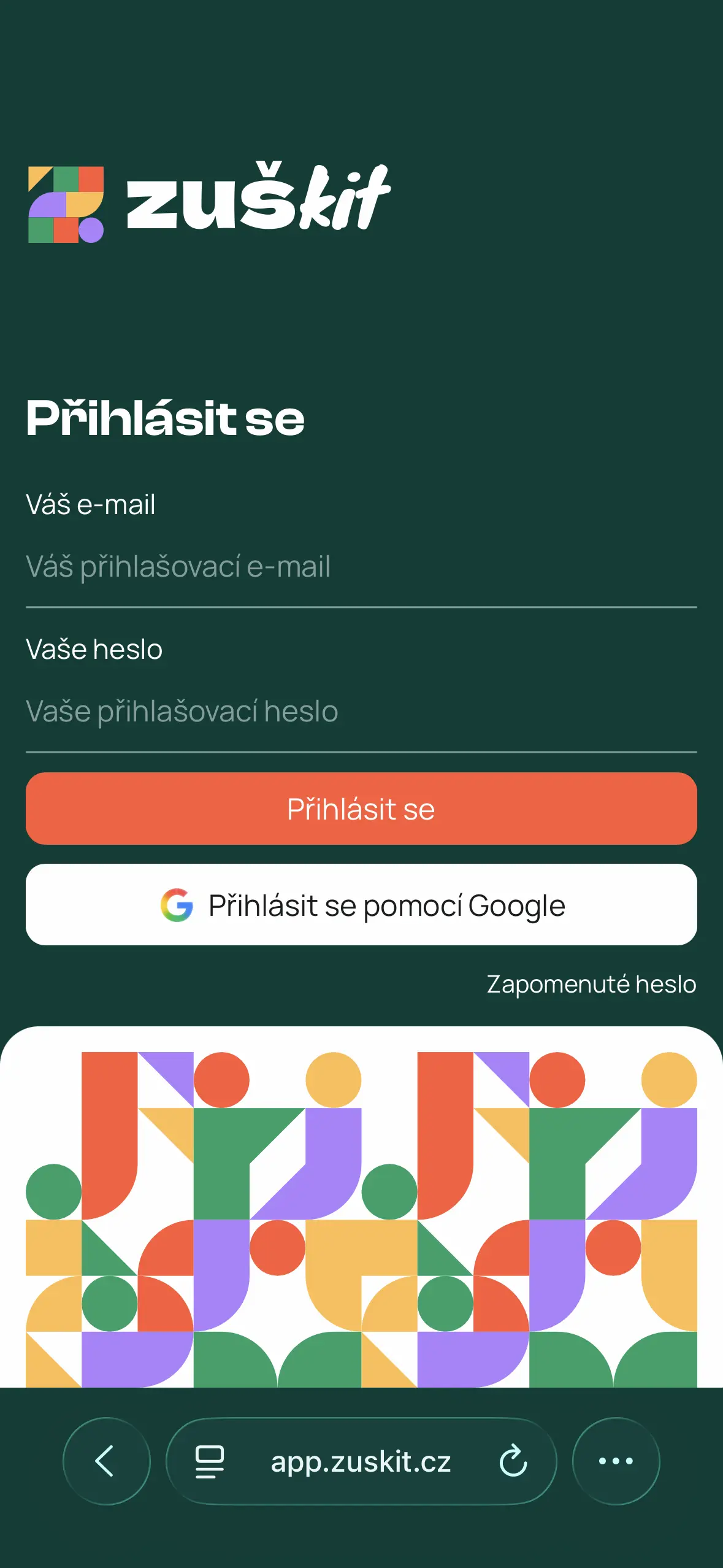Screen dimensions: 723x1568
Task: Tap the purple circle in the ZUŠkit logo mark
Action: click(x=91, y=229)
